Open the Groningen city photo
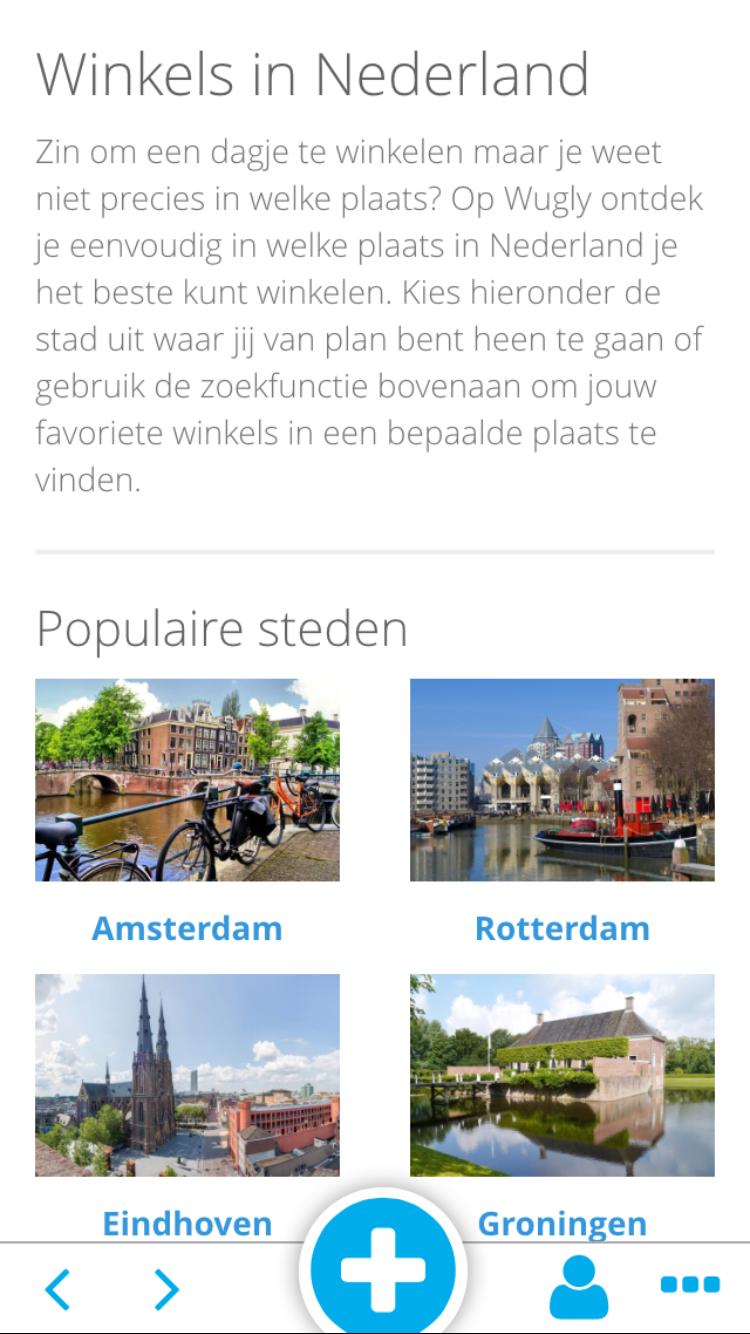Image resolution: width=750 pixels, height=1334 pixels. (x=562, y=1075)
